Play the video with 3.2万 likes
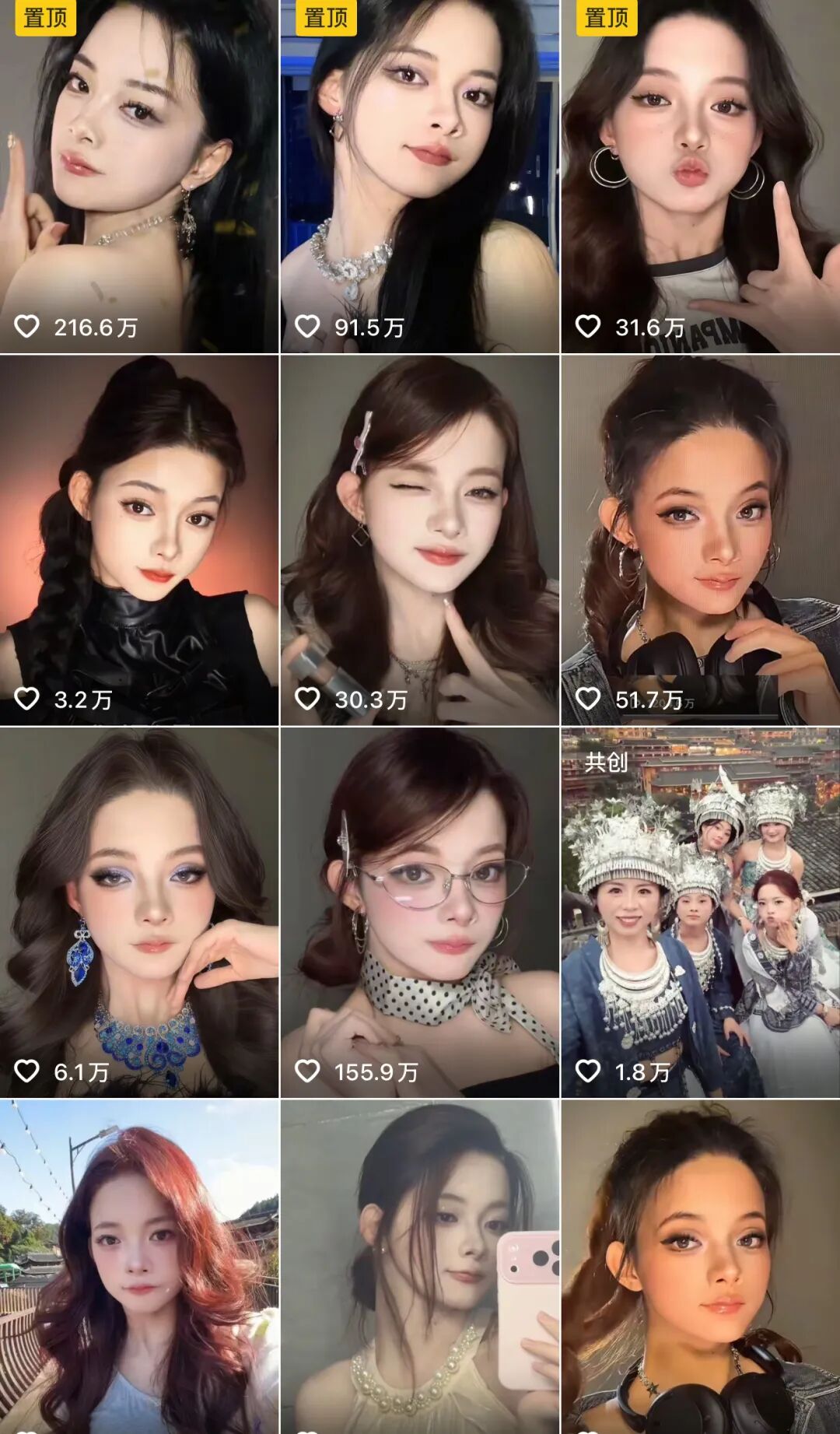The height and width of the screenshot is (1434, 840). 139,540
